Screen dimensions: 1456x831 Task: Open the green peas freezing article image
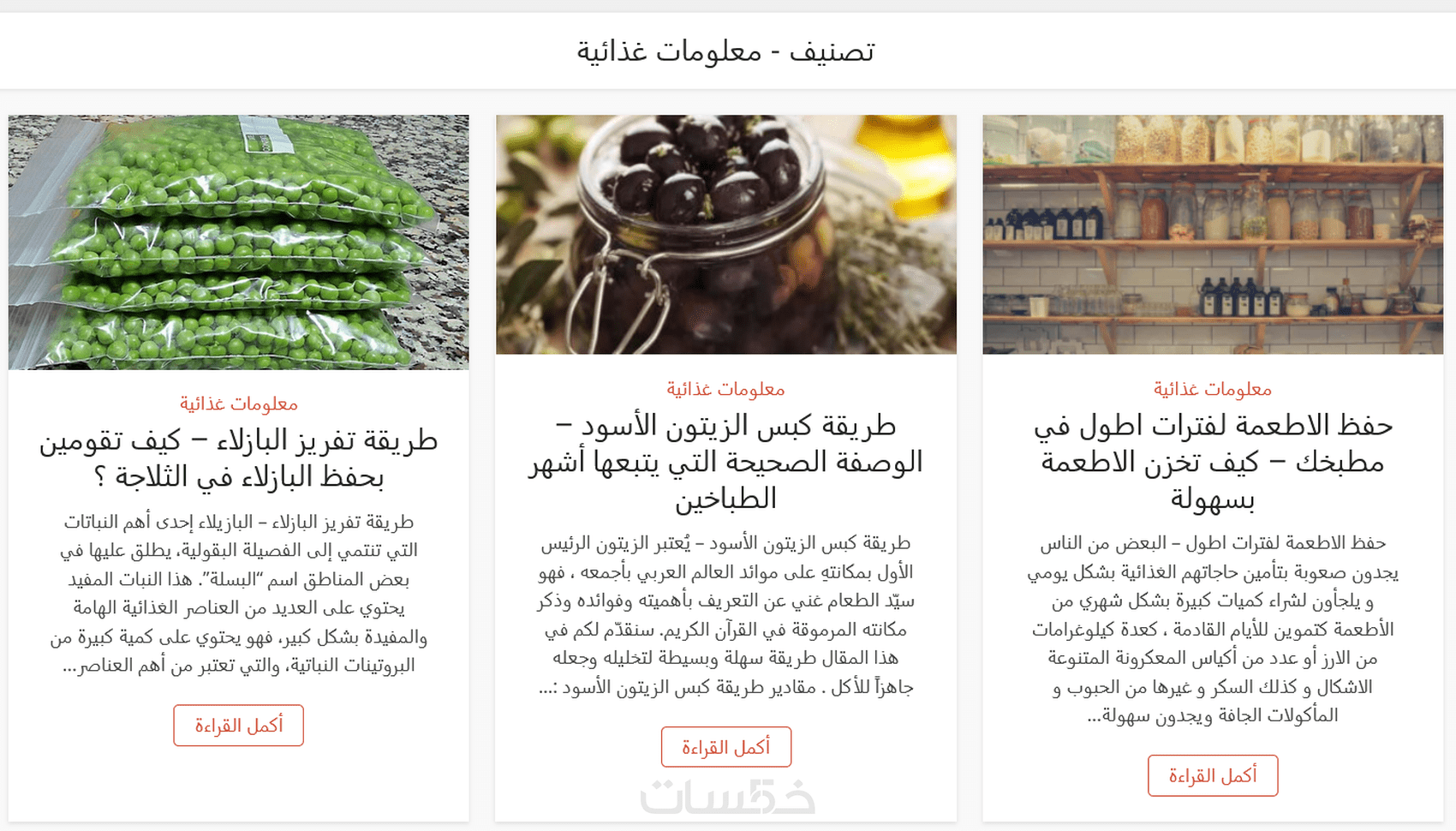point(238,242)
